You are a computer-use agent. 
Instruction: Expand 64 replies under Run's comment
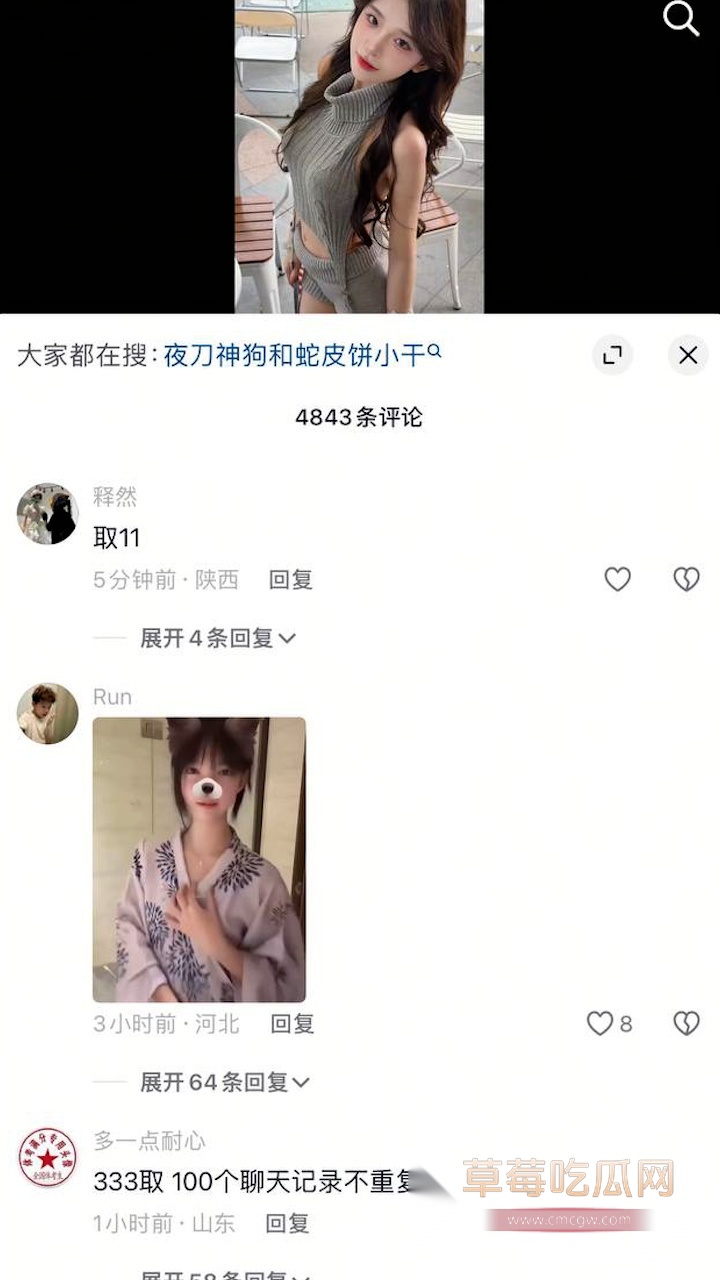(224, 1082)
